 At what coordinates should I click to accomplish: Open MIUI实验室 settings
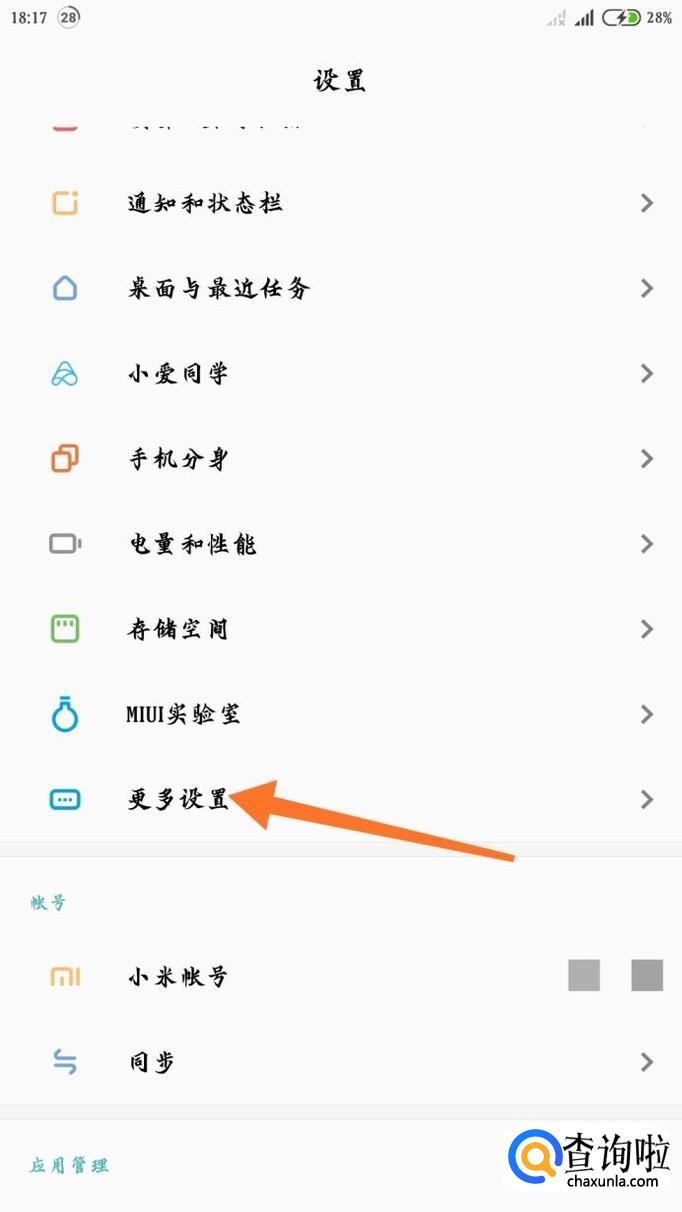[182, 714]
